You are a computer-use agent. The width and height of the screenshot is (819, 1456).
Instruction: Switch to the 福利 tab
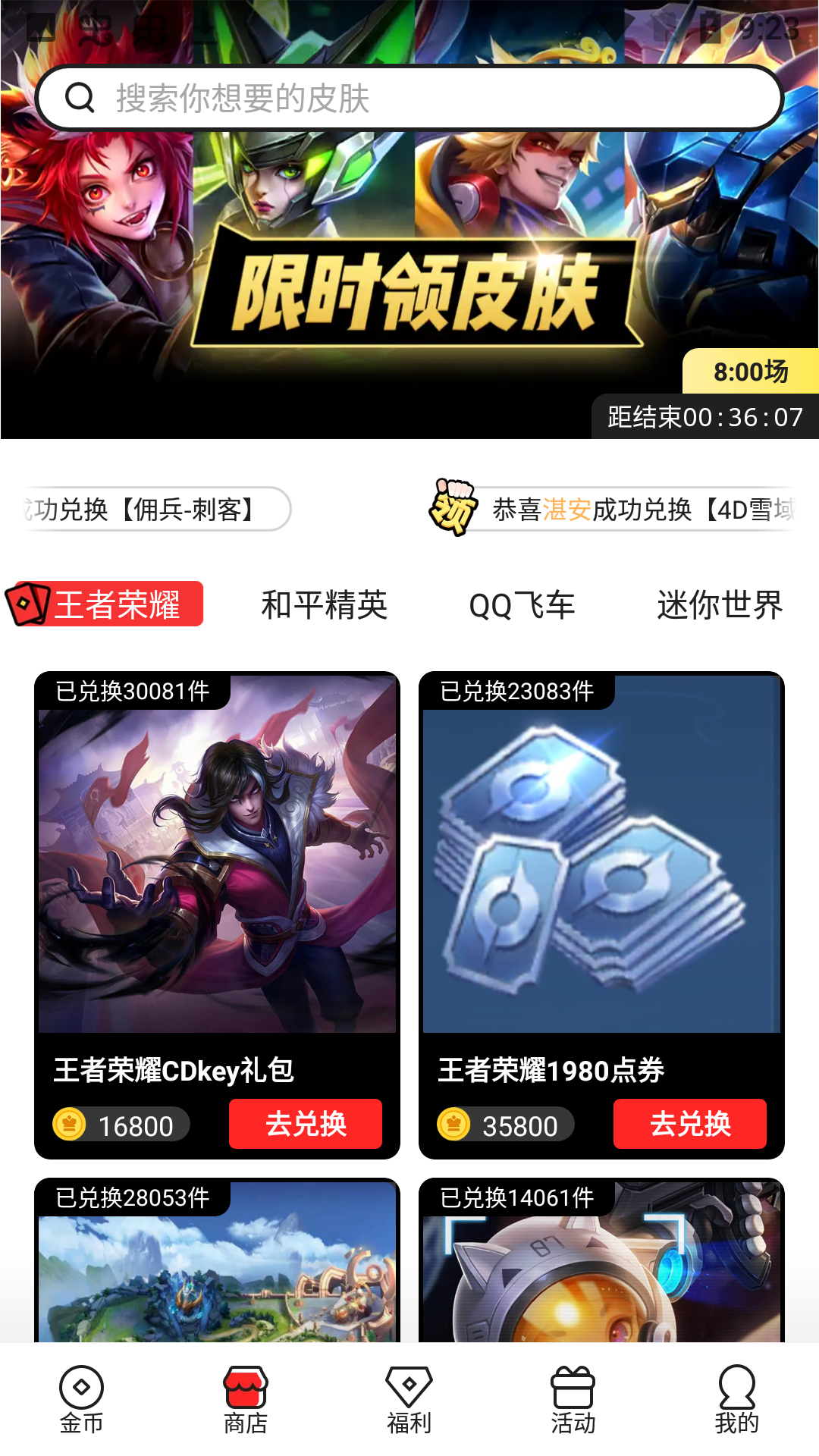coord(409,1400)
